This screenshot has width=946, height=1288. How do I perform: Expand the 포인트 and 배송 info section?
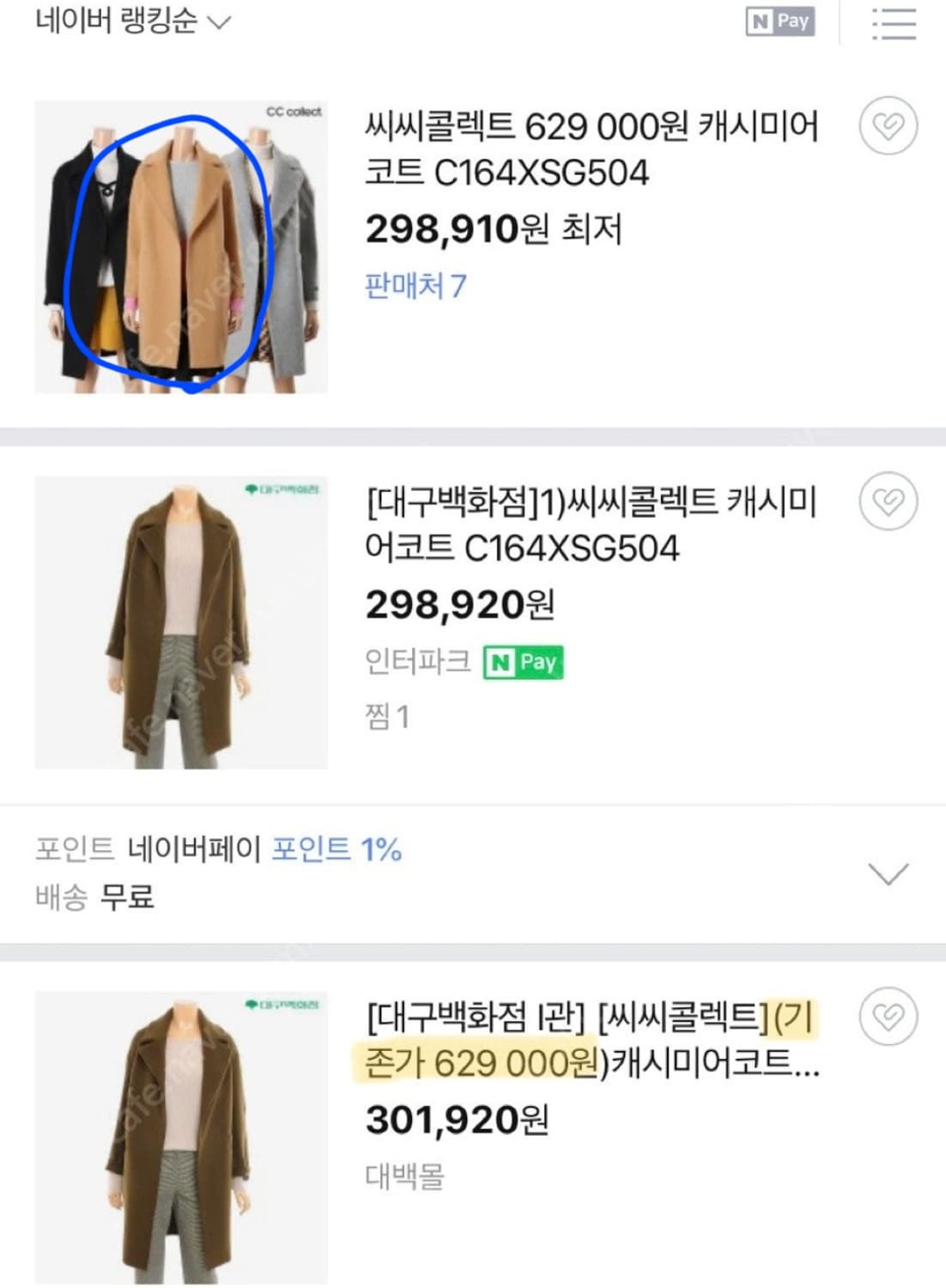888,874
